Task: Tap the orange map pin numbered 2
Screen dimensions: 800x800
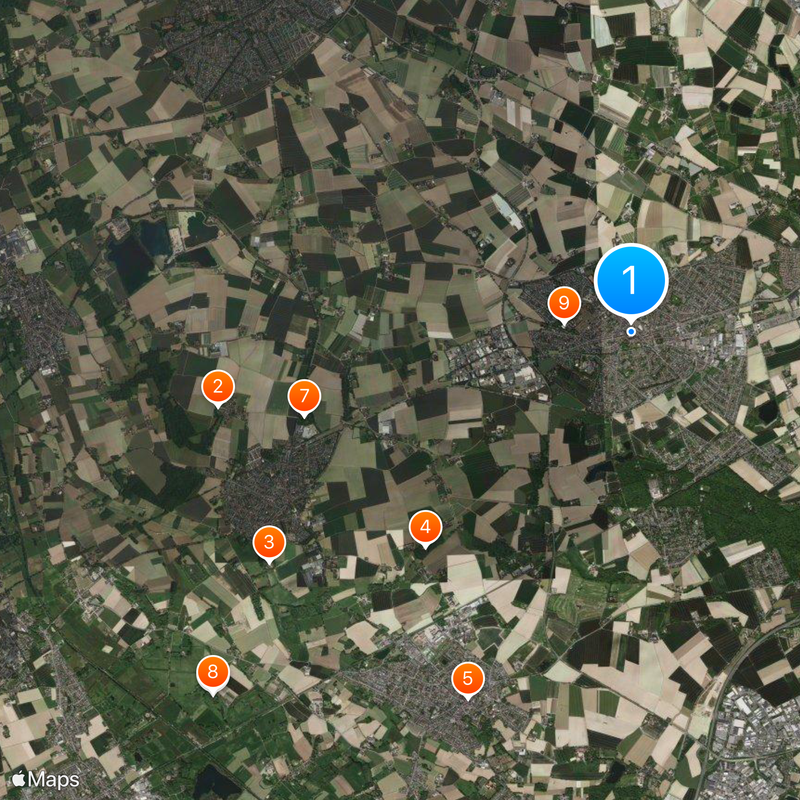Action: [218, 387]
